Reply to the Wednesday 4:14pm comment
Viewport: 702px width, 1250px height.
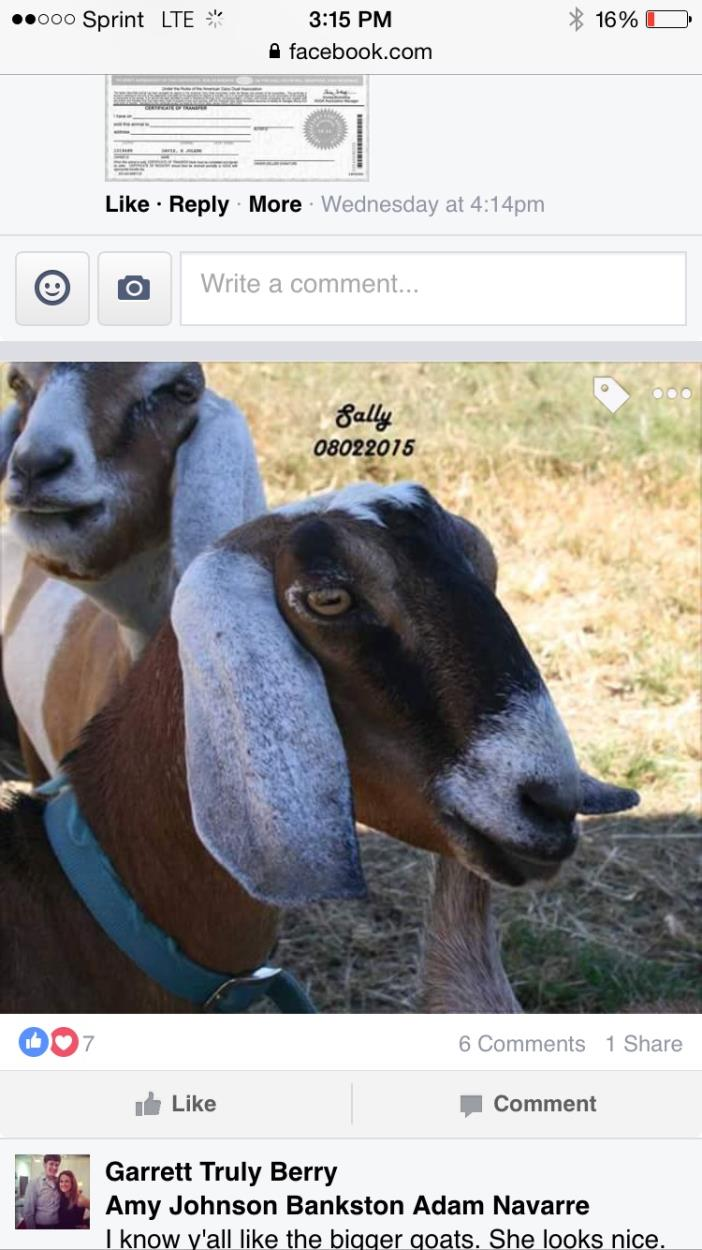[198, 204]
